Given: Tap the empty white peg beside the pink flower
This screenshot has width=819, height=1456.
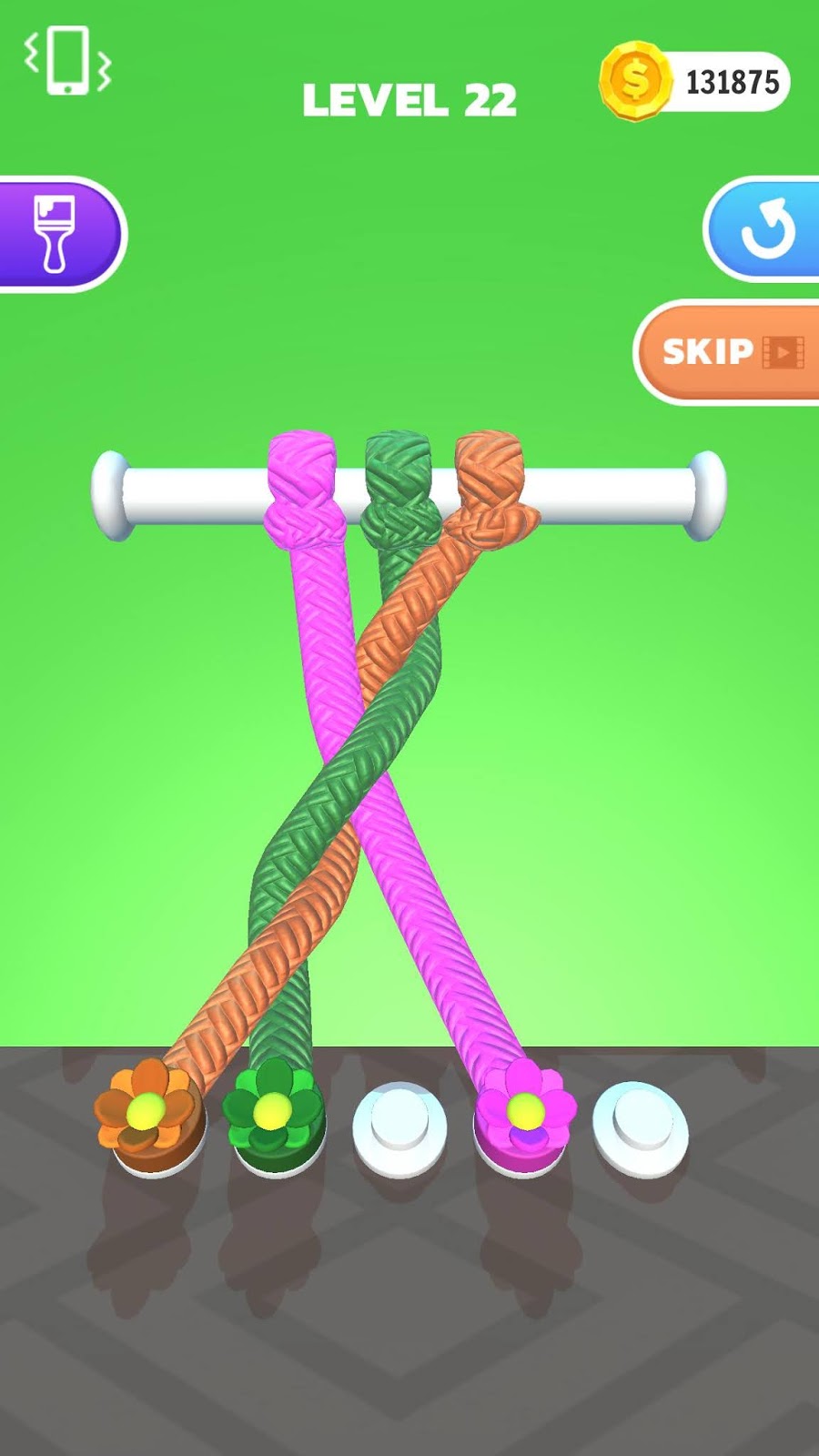Looking at the screenshot, I should click(x=642, y=1127).
